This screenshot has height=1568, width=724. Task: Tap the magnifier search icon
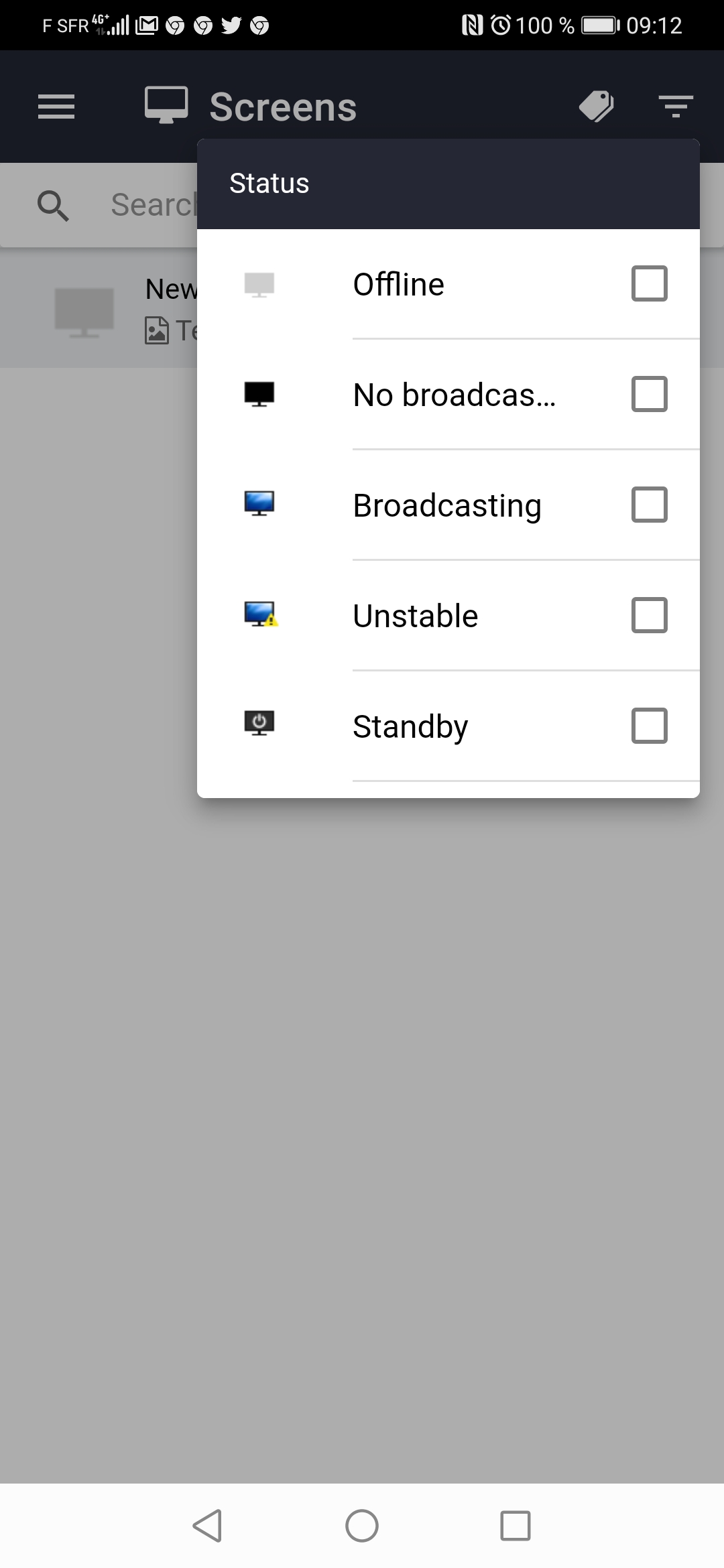[x=53, y=205]
